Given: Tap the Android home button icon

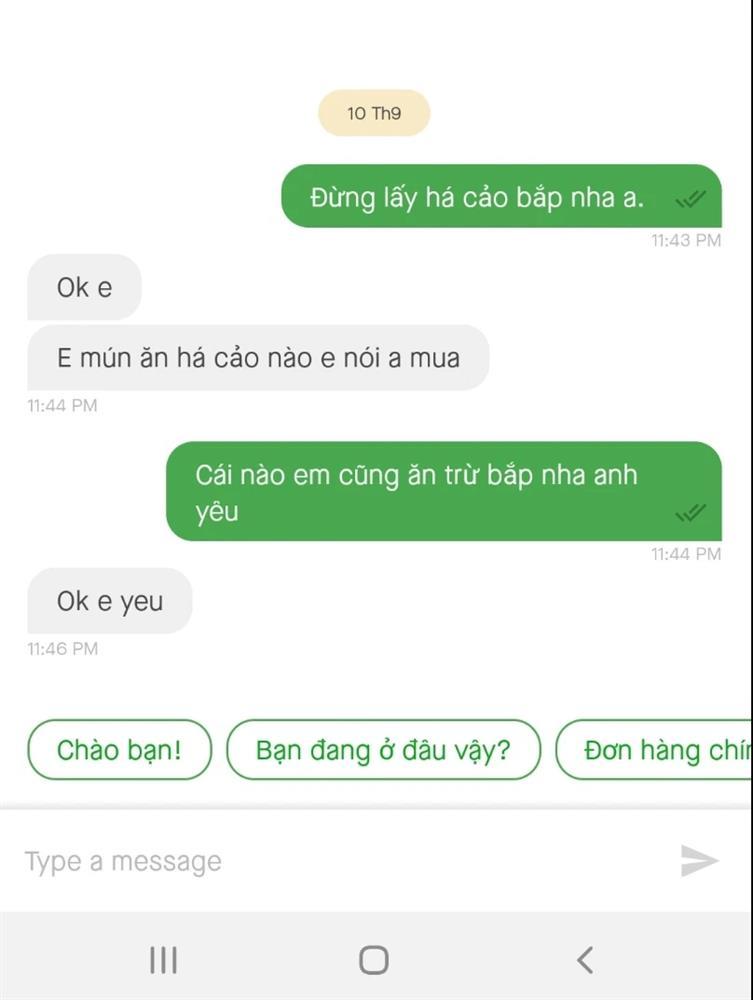Looking at the screenshot, I should coord(372,958).
